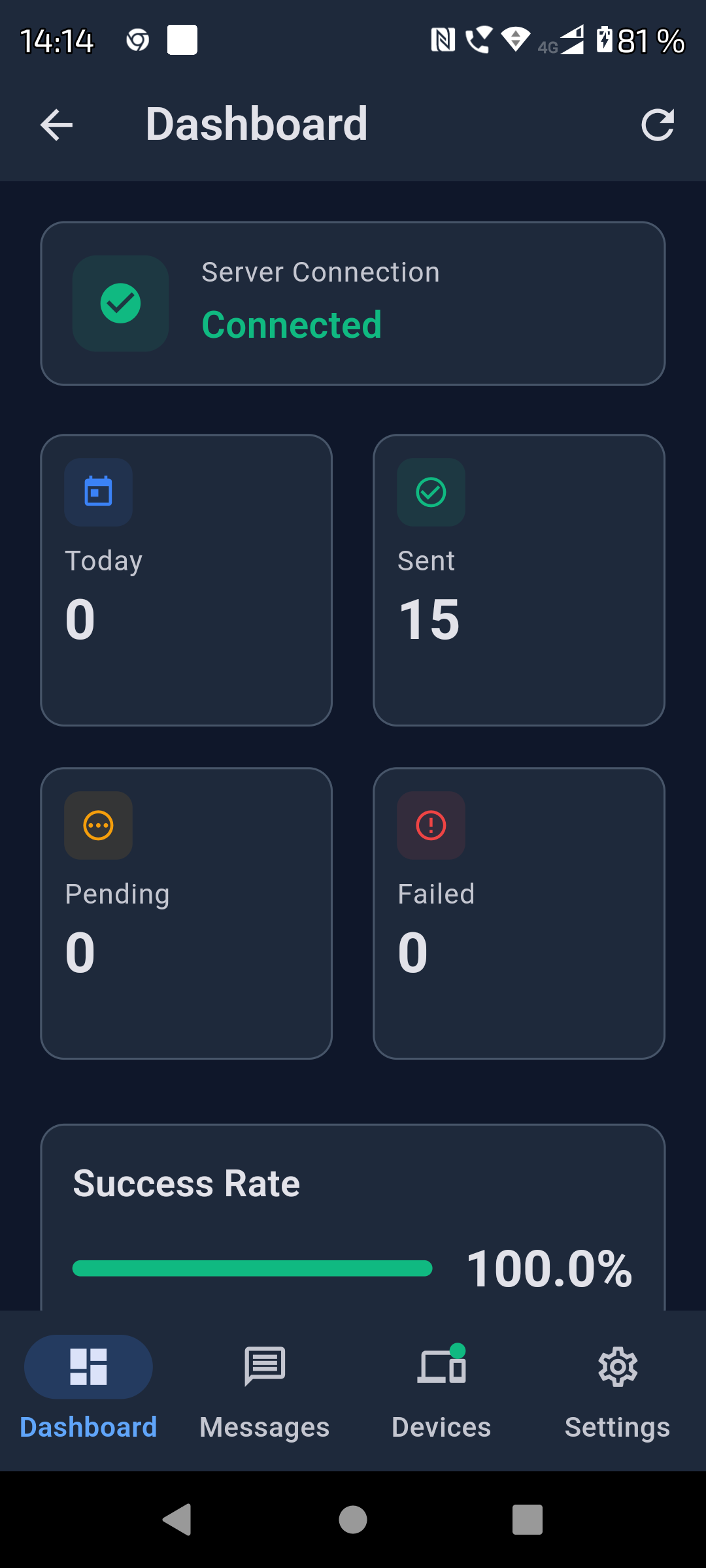The height and width of the screenshot is (1568, 706).
Task: Tap the refresh icon to reload dashboard
Action: 659,124
